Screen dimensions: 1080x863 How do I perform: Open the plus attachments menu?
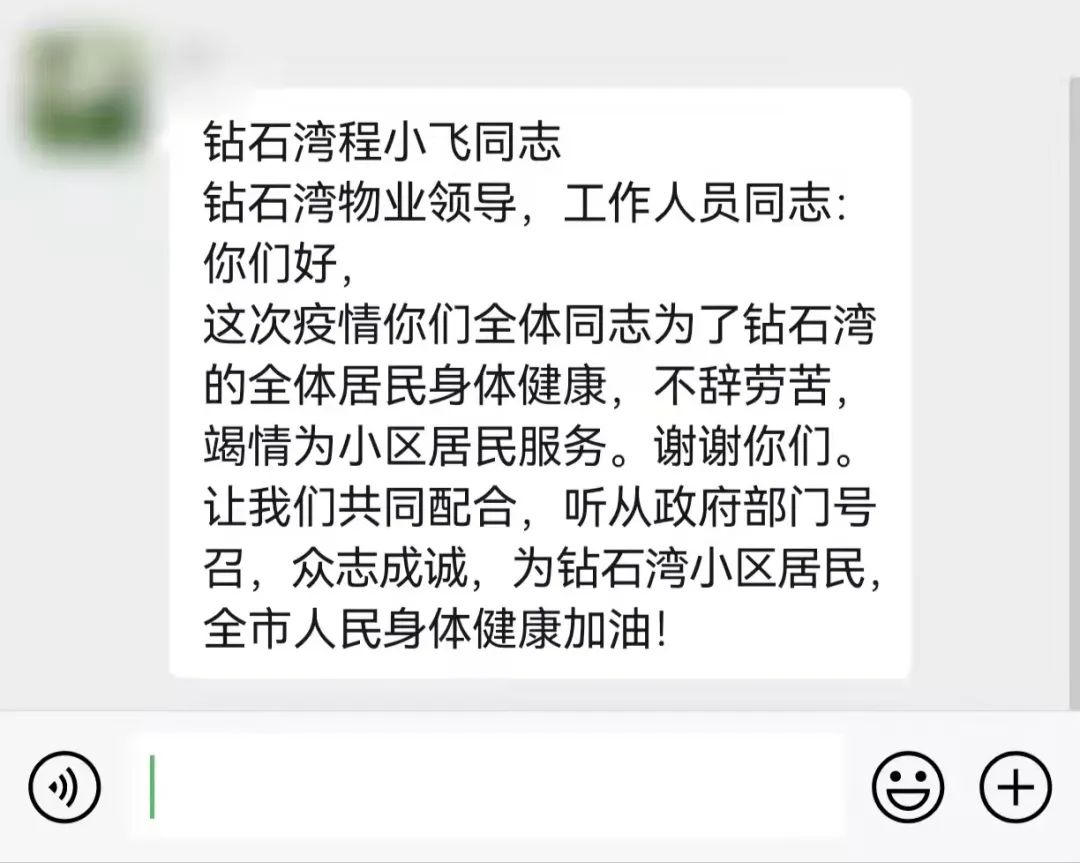1015,787
